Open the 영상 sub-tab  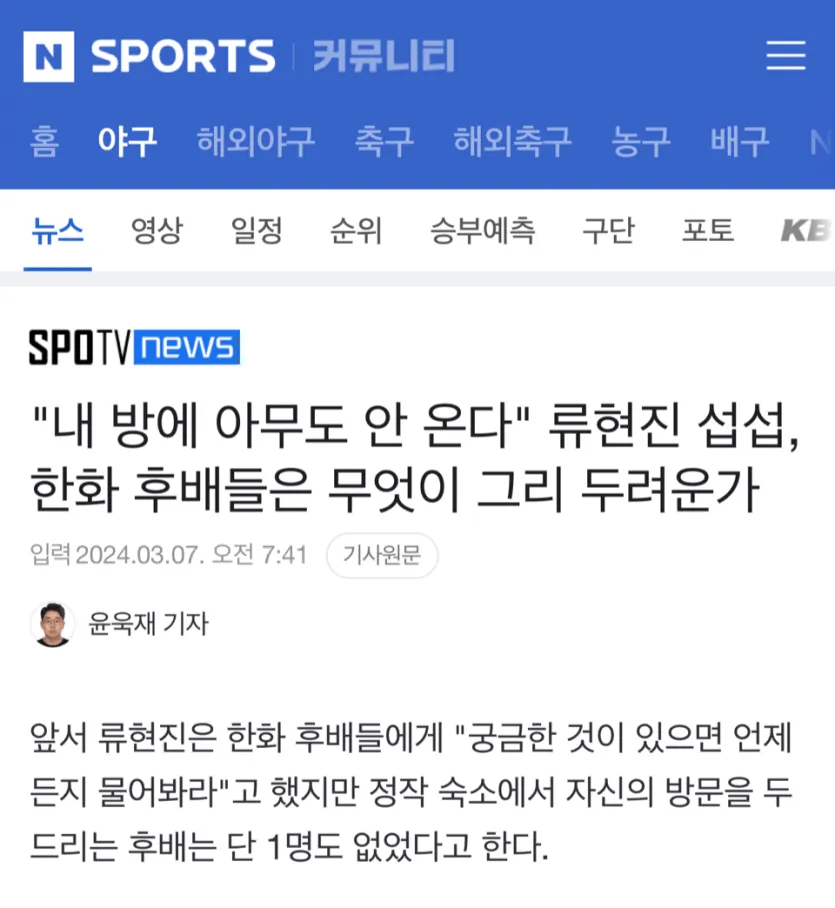point(157,231)
